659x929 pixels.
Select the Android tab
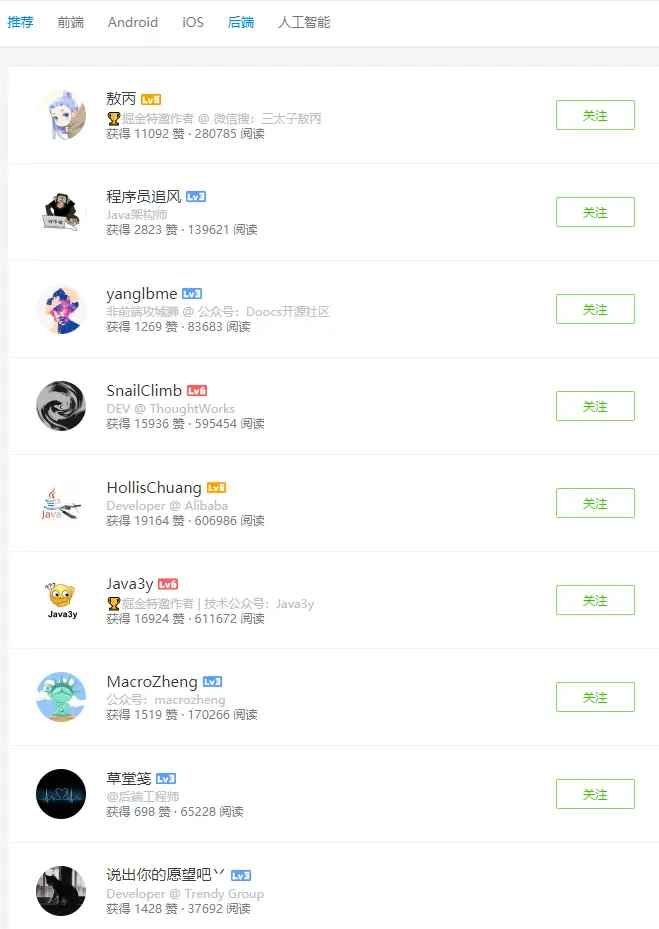click(133, 22)
